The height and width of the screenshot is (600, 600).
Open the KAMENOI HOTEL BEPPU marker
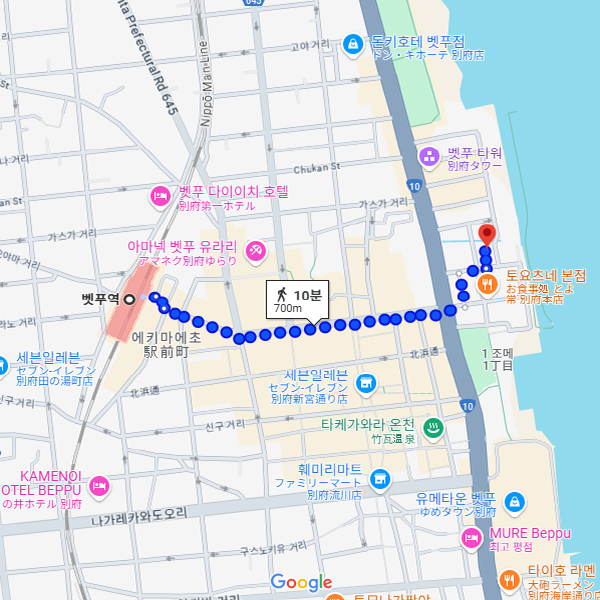pos(98,487)
